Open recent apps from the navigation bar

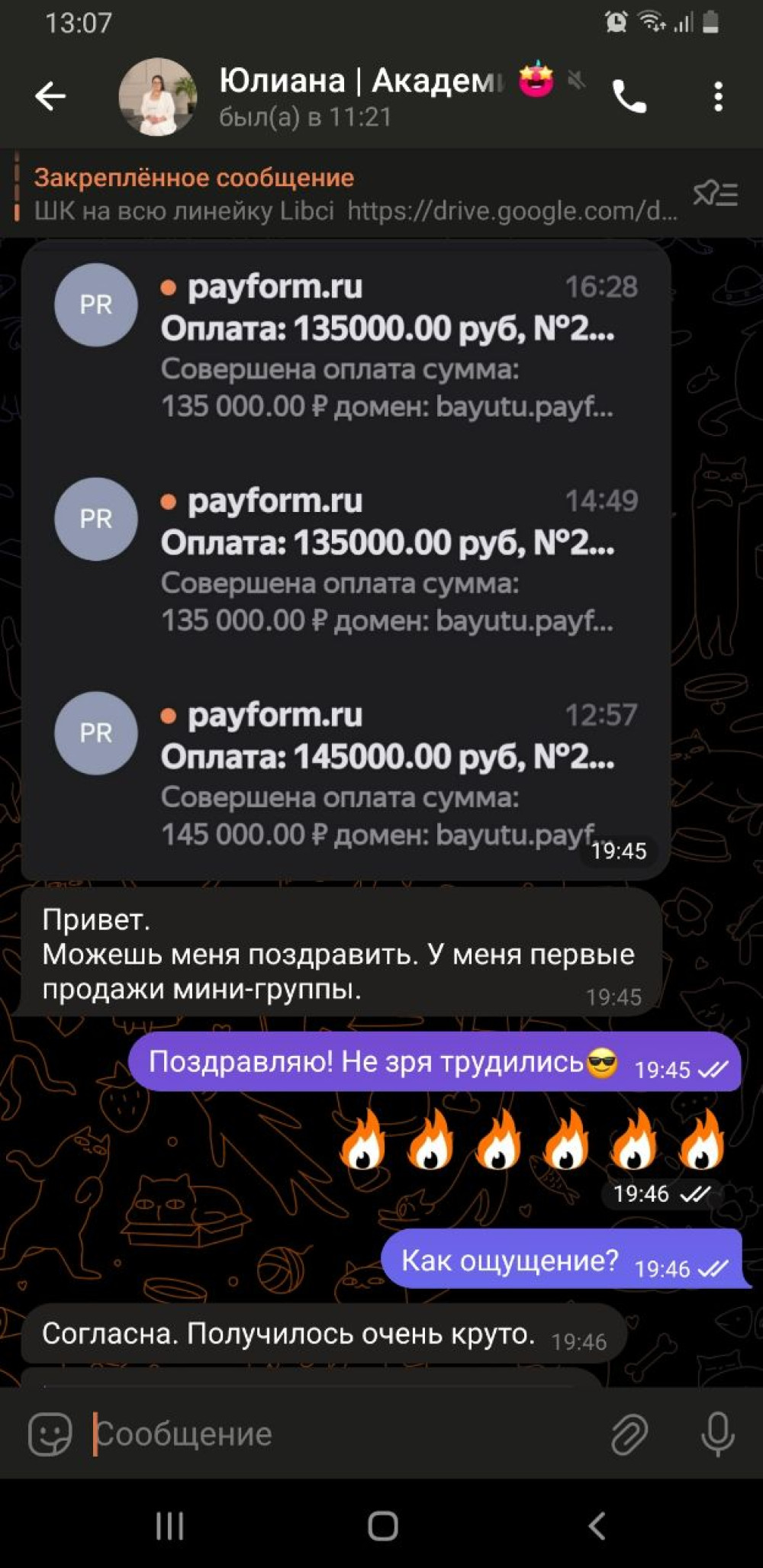(169, 1526)
